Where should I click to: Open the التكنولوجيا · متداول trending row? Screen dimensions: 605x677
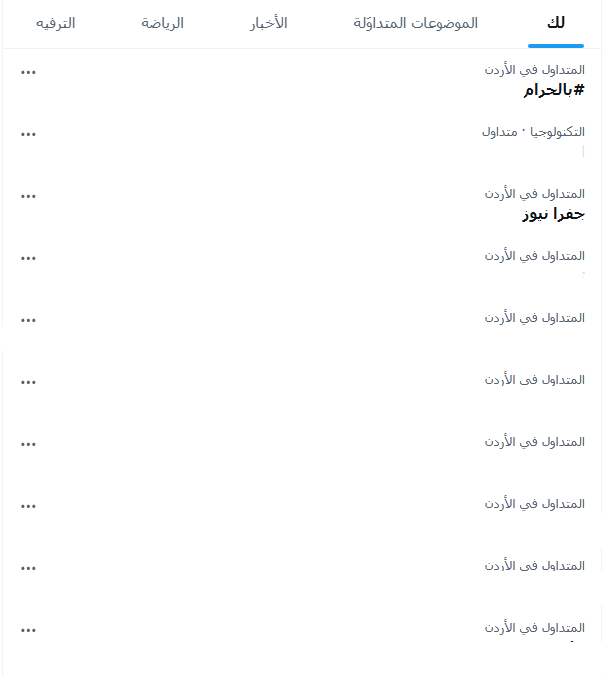(x=532, y=132)
